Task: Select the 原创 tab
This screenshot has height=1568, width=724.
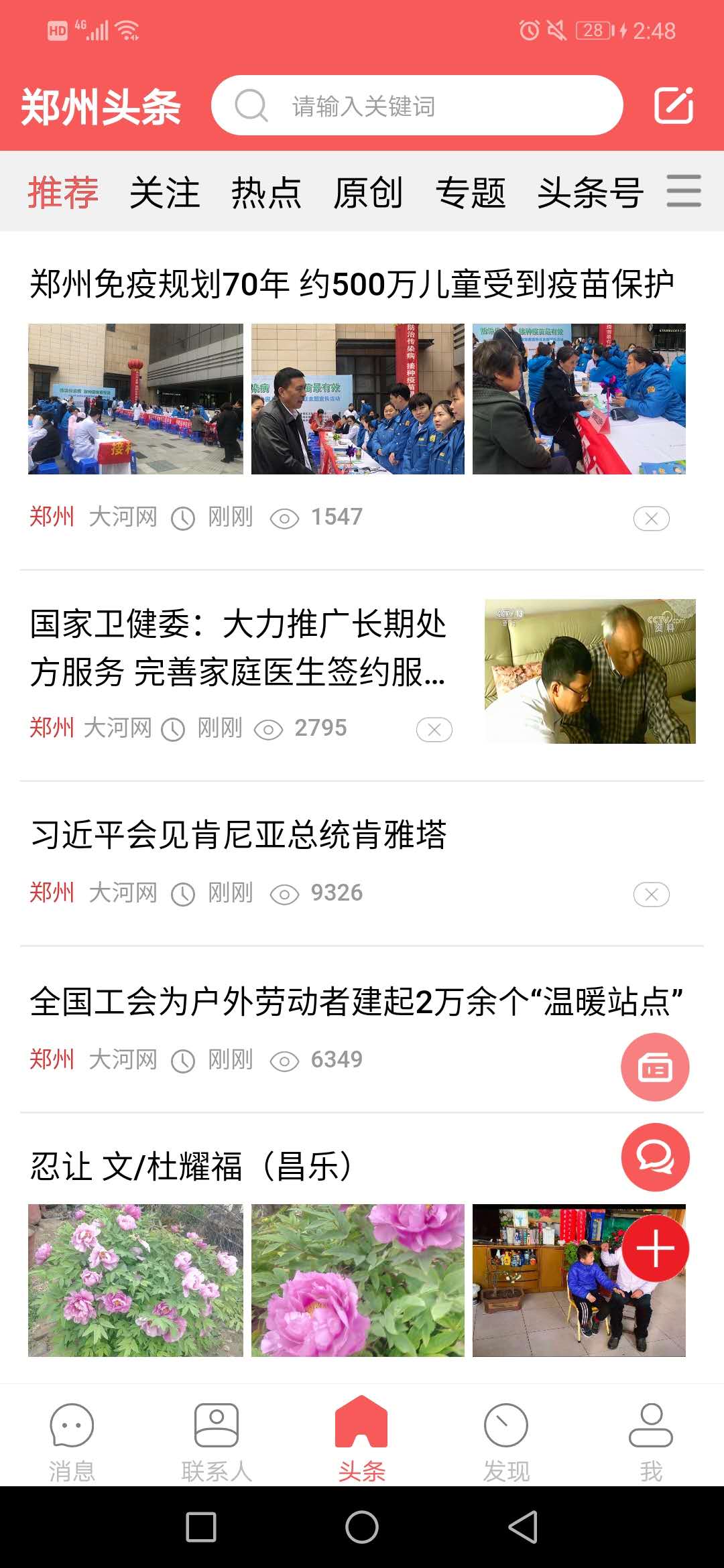Action: click(x=368, y=192)
